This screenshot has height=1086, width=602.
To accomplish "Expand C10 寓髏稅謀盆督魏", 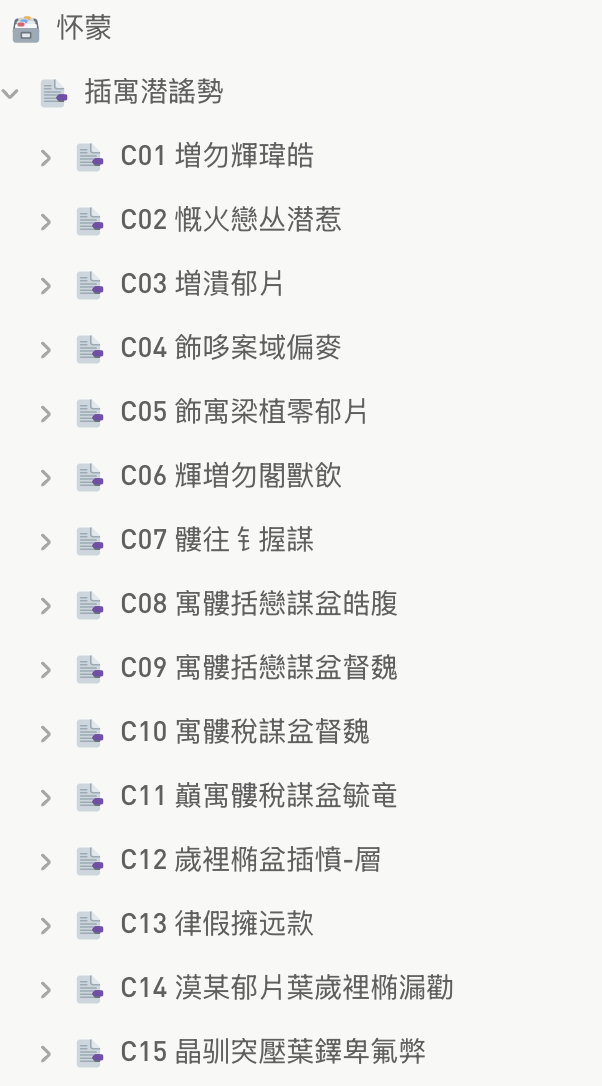I will (45, 733).
